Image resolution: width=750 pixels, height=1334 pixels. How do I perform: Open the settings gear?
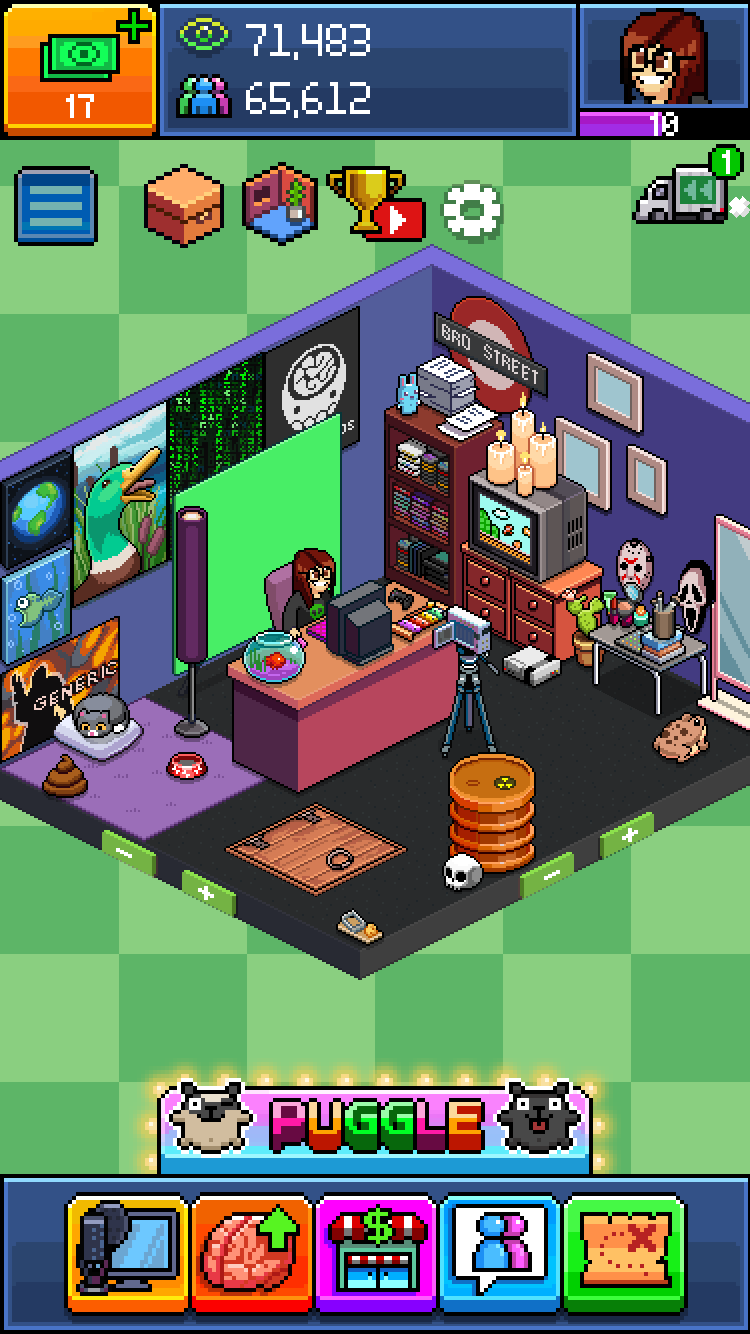472,209
